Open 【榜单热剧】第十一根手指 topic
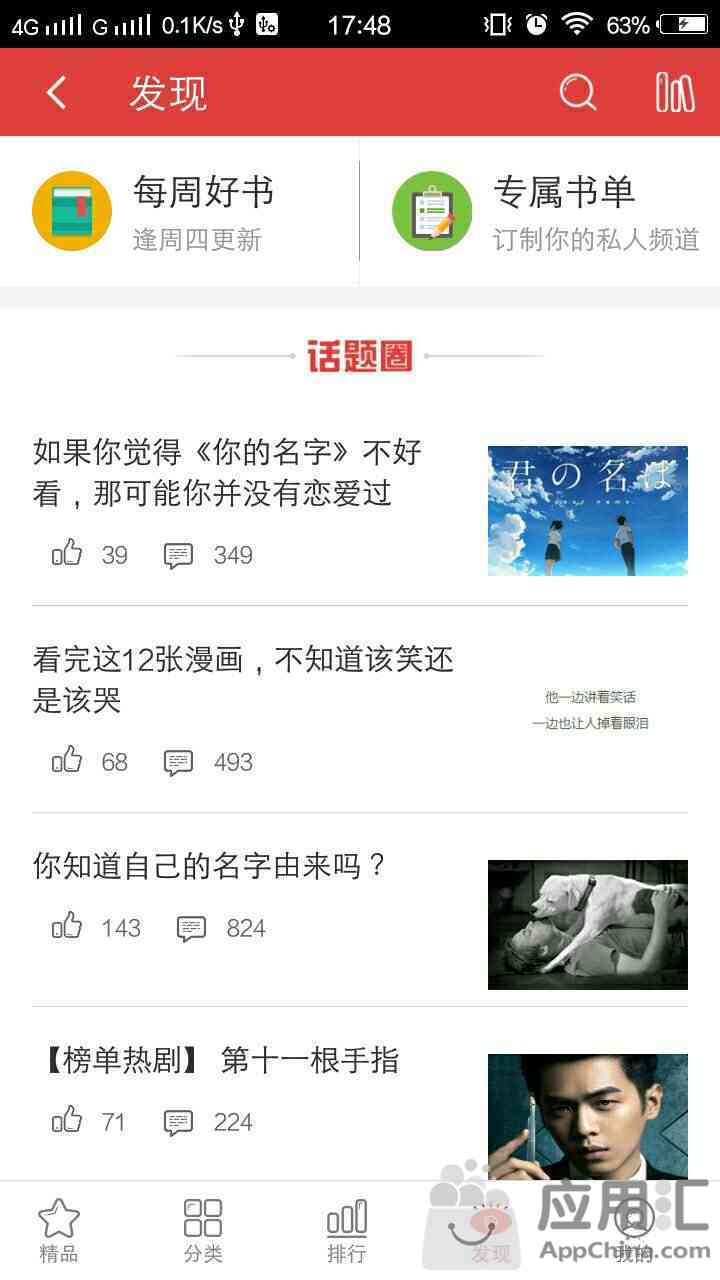720x1280 pixels. [220, 1060]
